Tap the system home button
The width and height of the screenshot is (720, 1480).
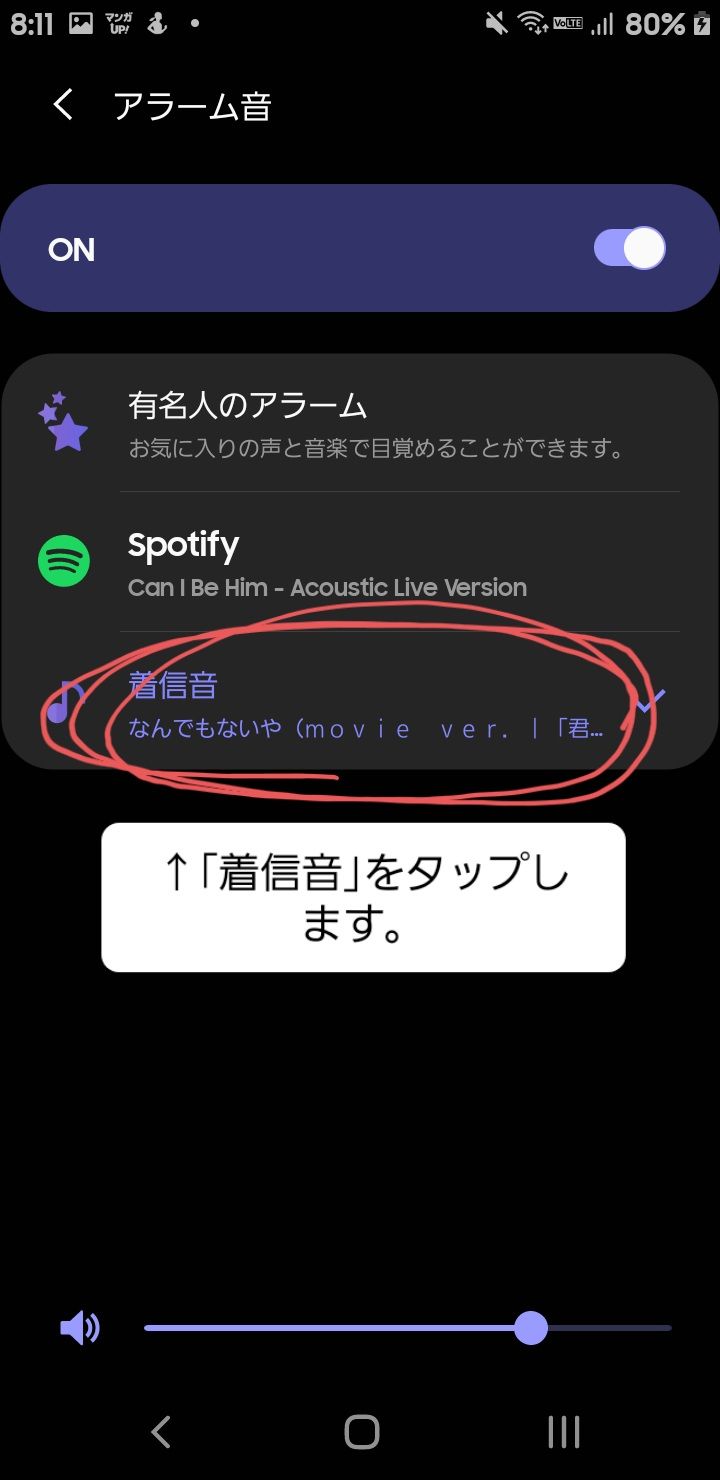(361, 1432)
